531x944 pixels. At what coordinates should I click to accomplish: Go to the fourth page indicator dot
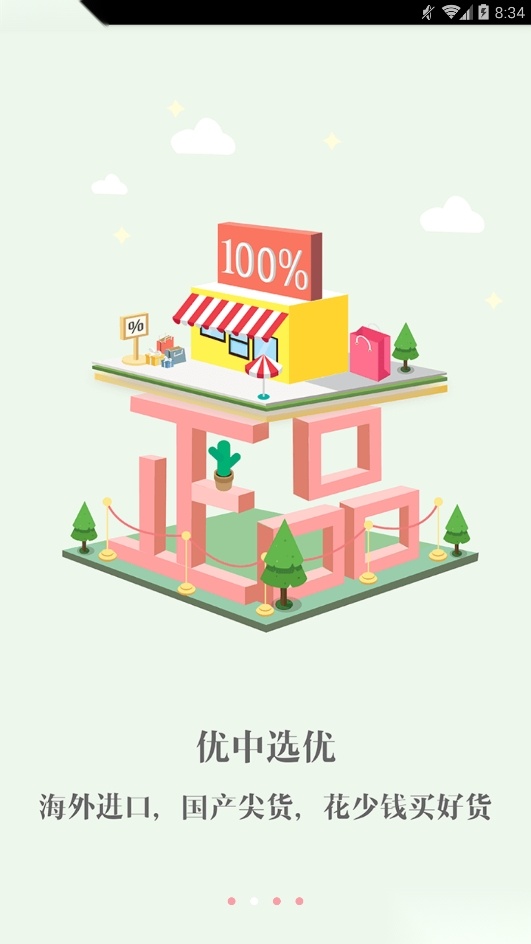pos(299,901)
